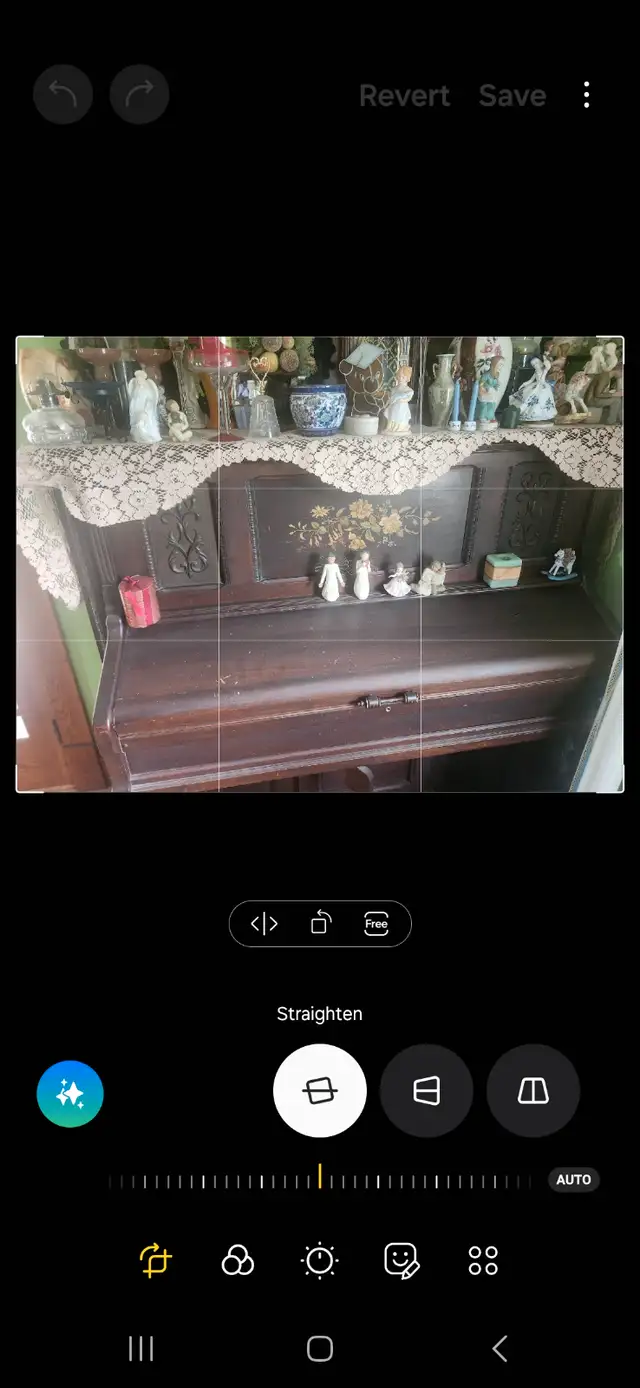This screenshot has height=1388, width=640.
Task: Open the three-dot overflow menu
Action: pyautogui.click(x=587, y=95)
